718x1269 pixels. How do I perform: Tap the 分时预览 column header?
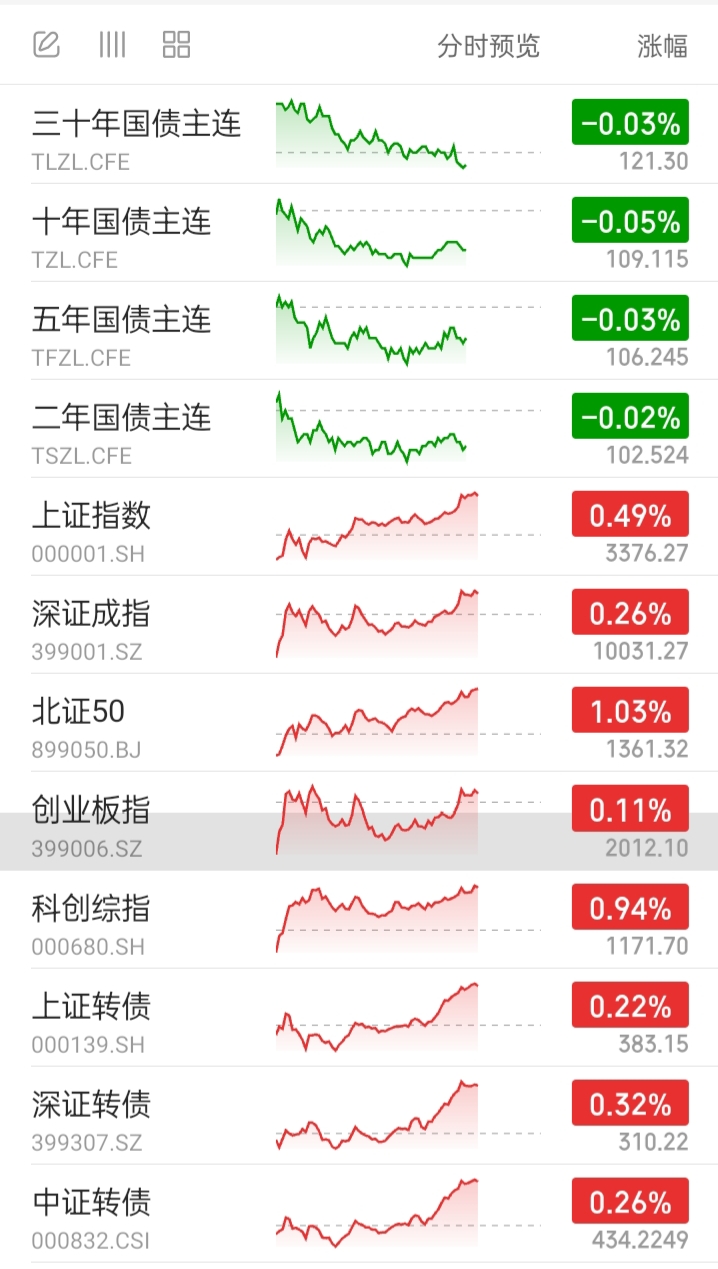(x=488, y=46)
